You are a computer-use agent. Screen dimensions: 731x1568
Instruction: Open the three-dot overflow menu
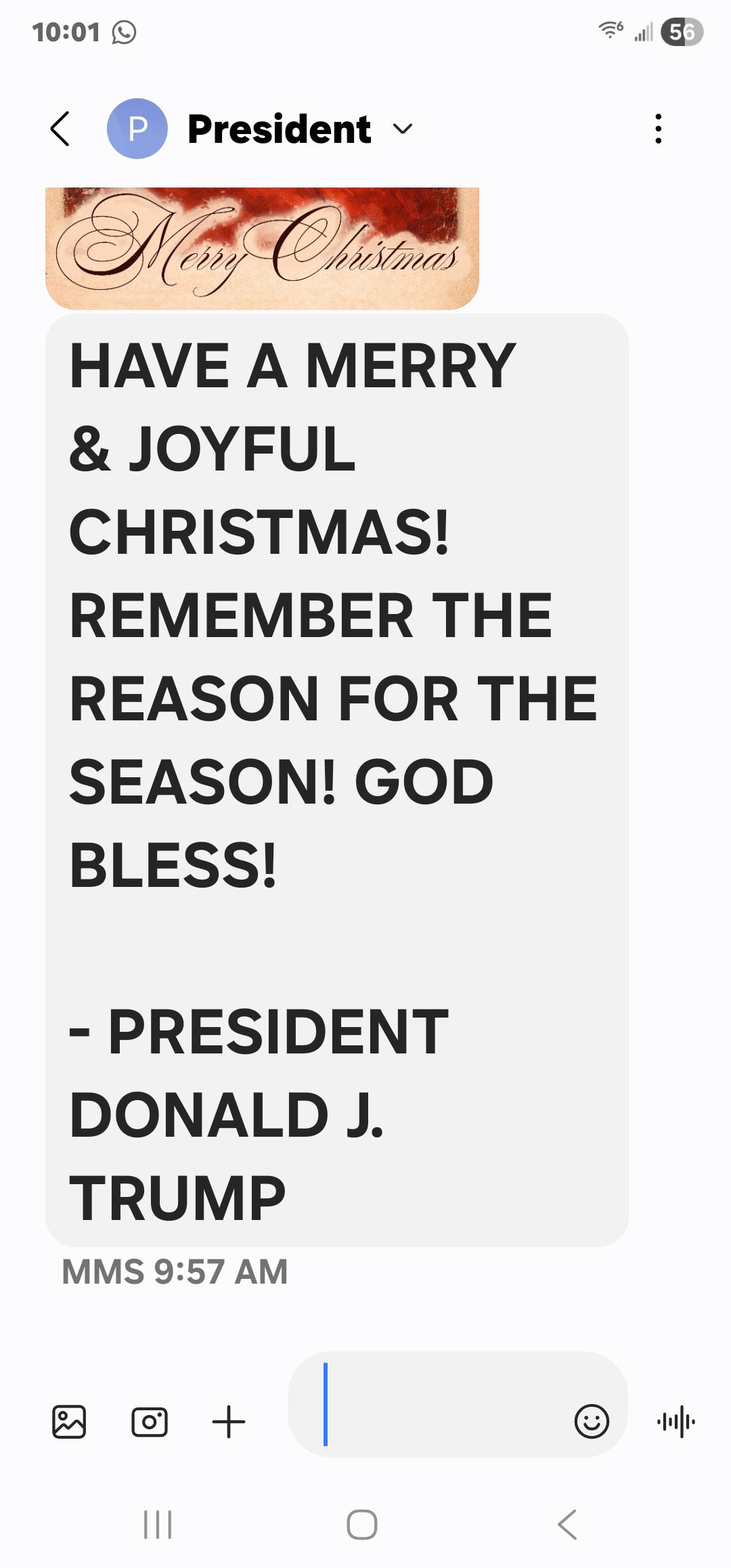658,129
